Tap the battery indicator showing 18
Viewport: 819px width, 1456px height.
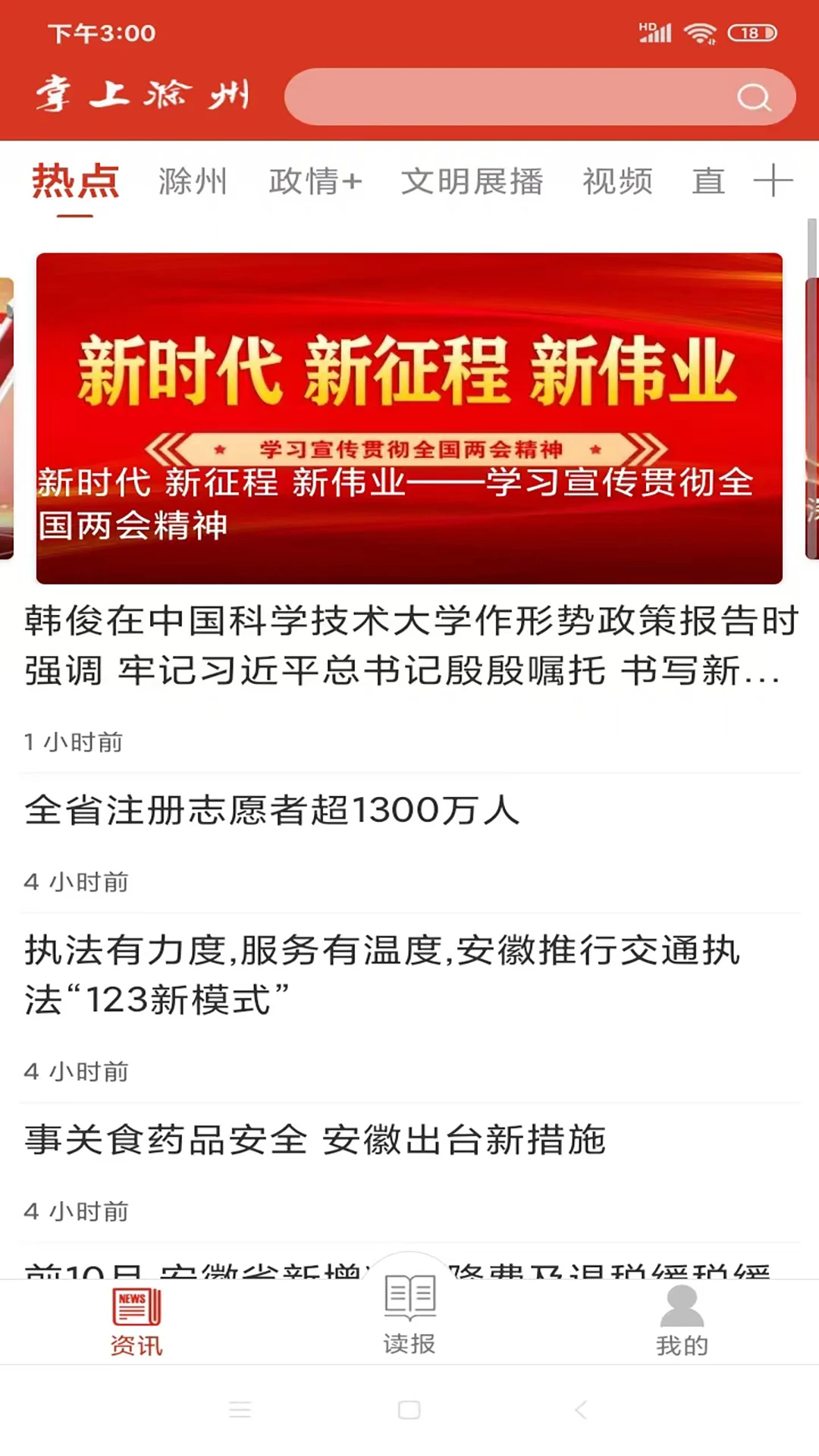[x=750, y=33]
